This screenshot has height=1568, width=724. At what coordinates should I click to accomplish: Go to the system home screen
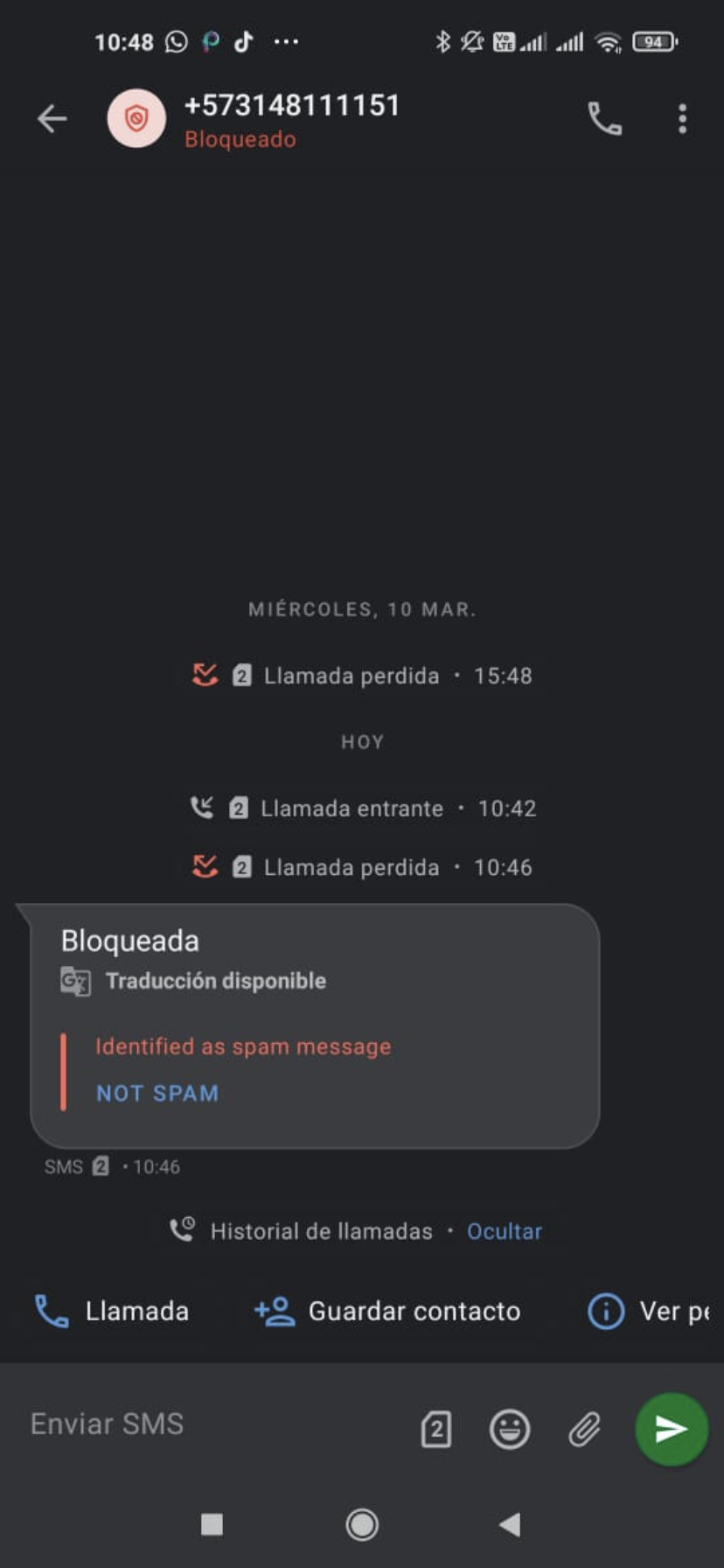tap(362, 1525)
